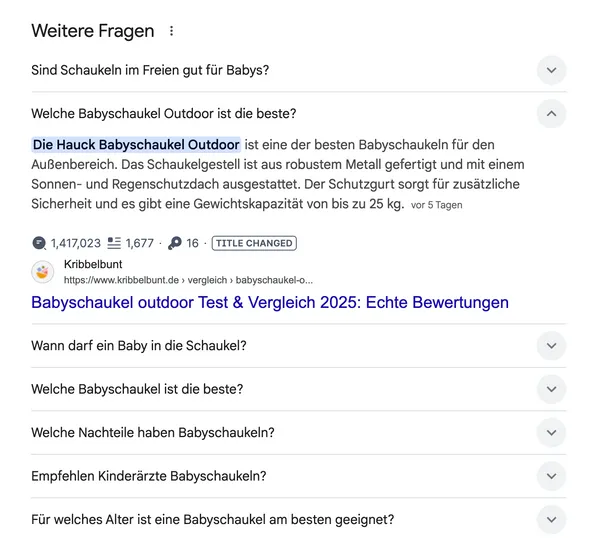Expand 'Für welches Alter ist eine Babyschaukel' question
The width and height of the screenshot is (600, 538).
[551, 519]
